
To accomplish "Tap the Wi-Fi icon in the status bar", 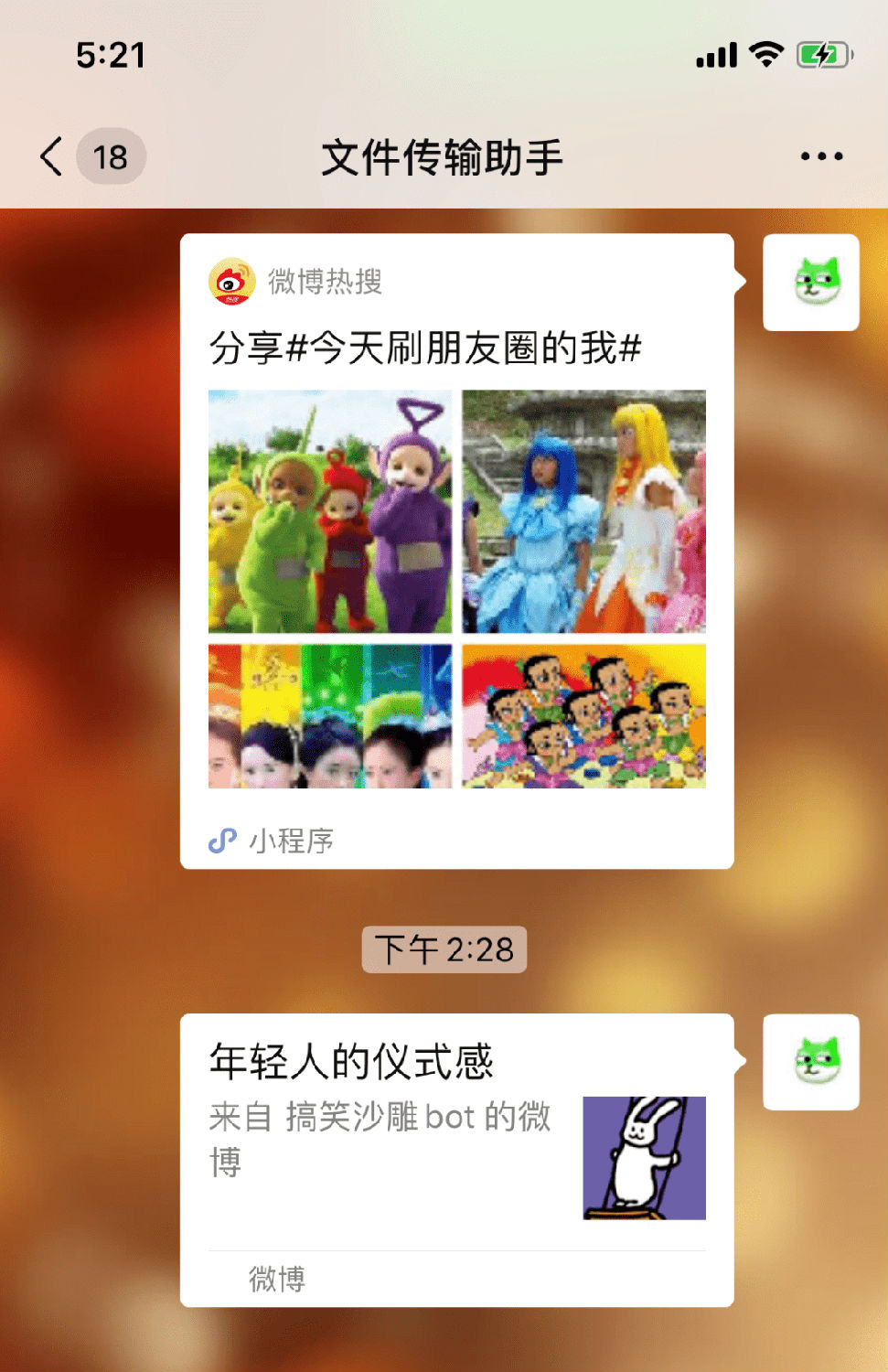I will (x=766, y=55).
